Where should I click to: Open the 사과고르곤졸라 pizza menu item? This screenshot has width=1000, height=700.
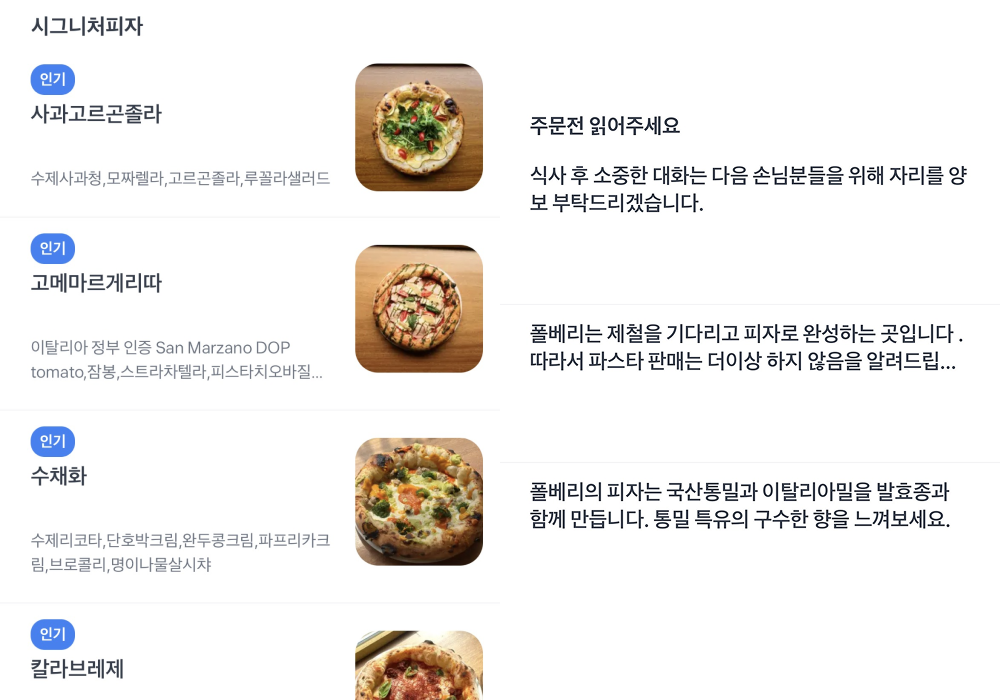click(x=96, y=114)
